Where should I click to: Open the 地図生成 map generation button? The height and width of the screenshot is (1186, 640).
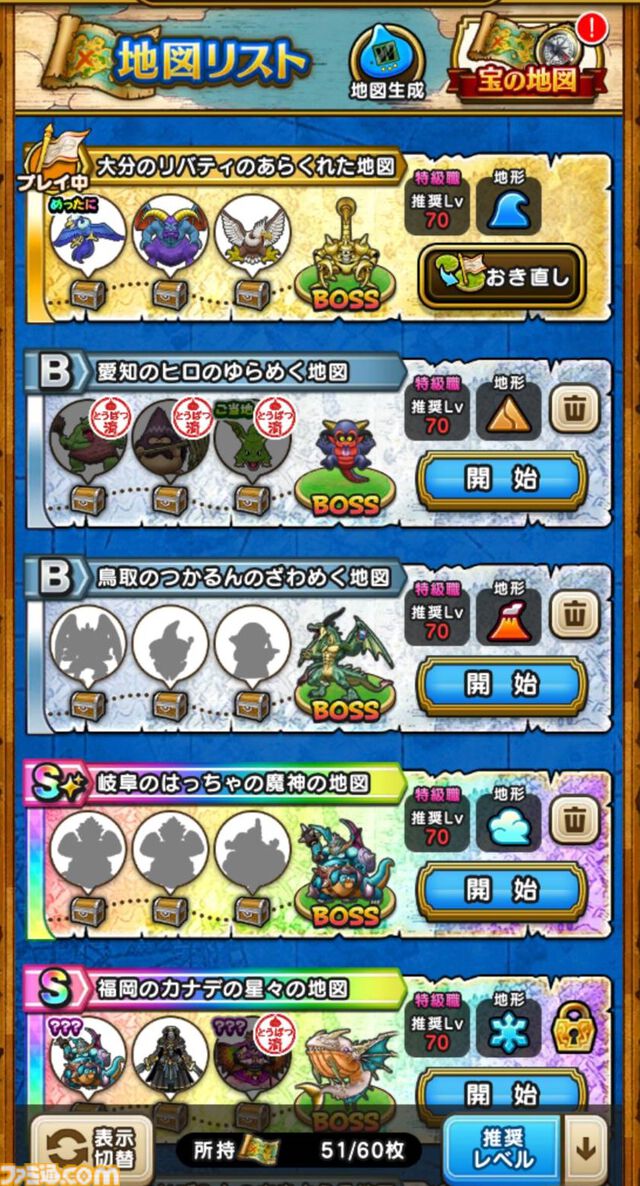coord(386,62)
